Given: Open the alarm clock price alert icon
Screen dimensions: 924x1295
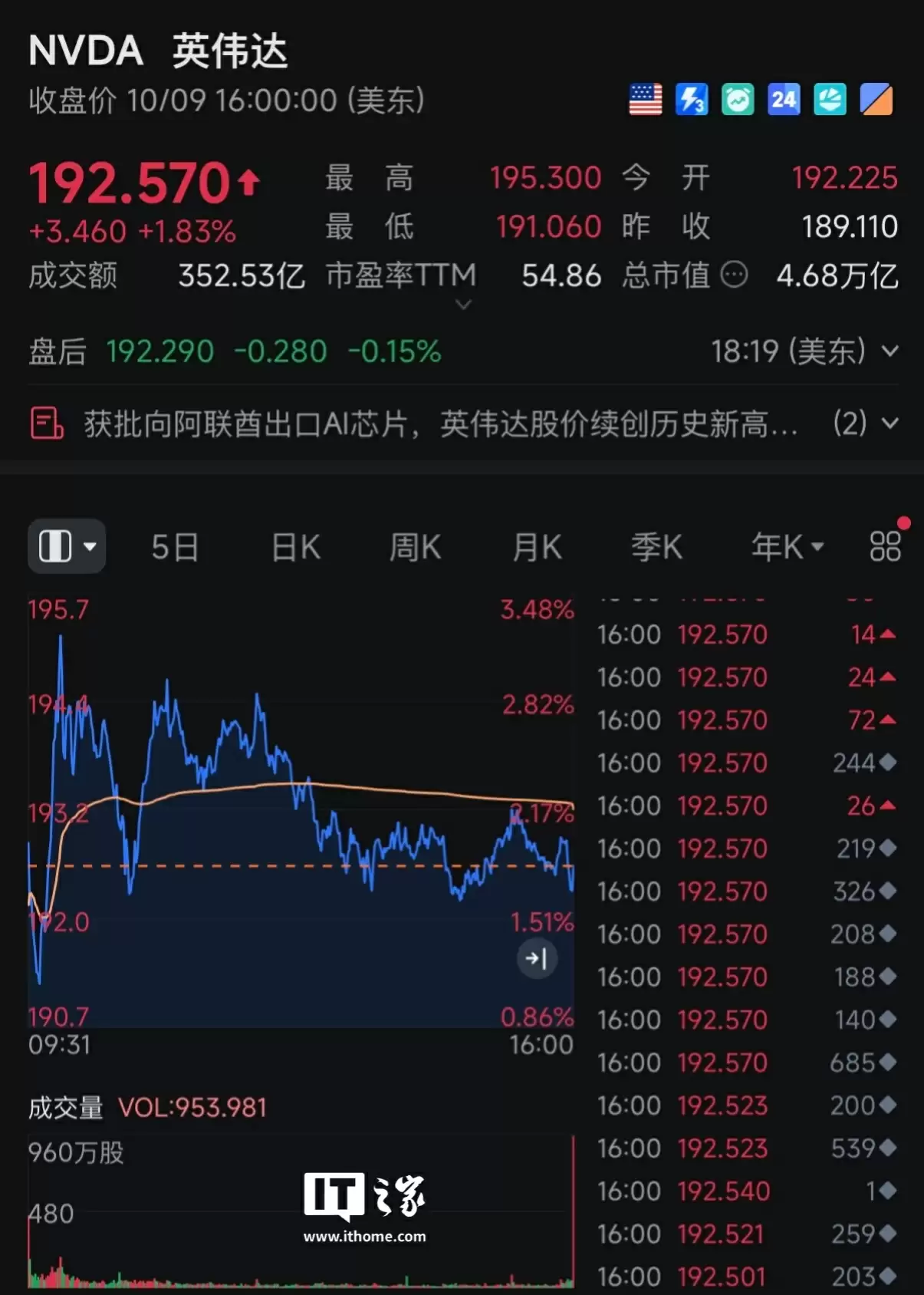Looking at the screenshot, I should coord(738,100).
